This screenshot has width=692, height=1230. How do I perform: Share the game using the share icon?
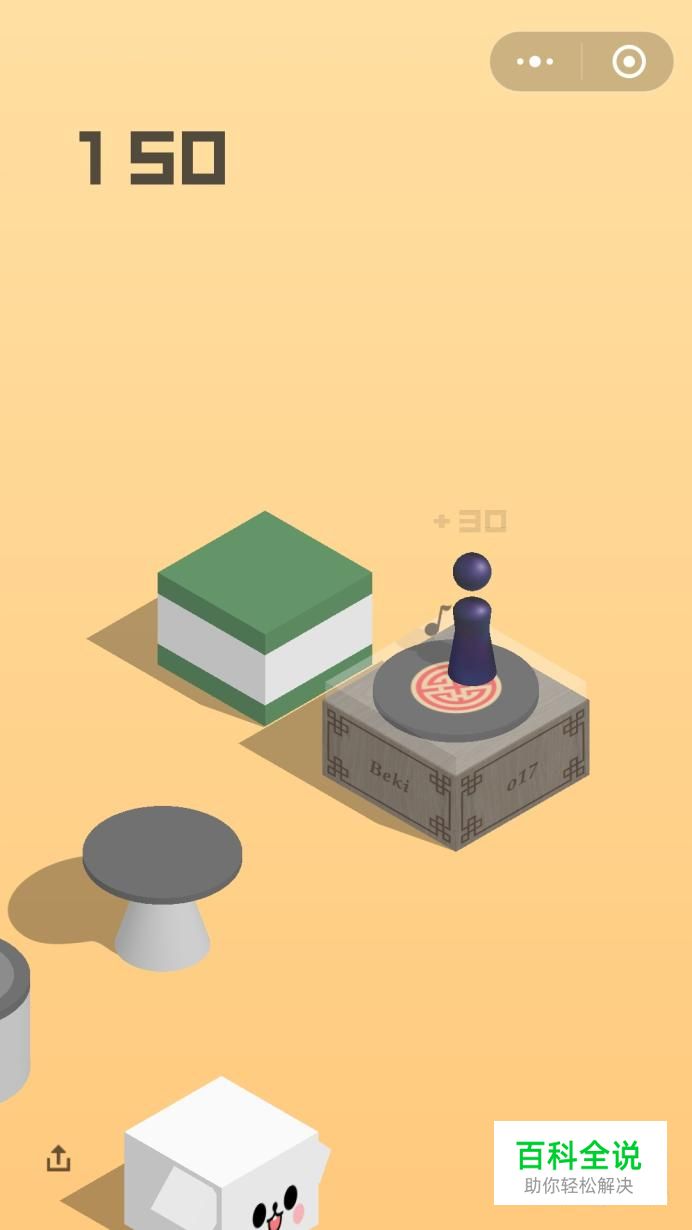click(59, 1159)
